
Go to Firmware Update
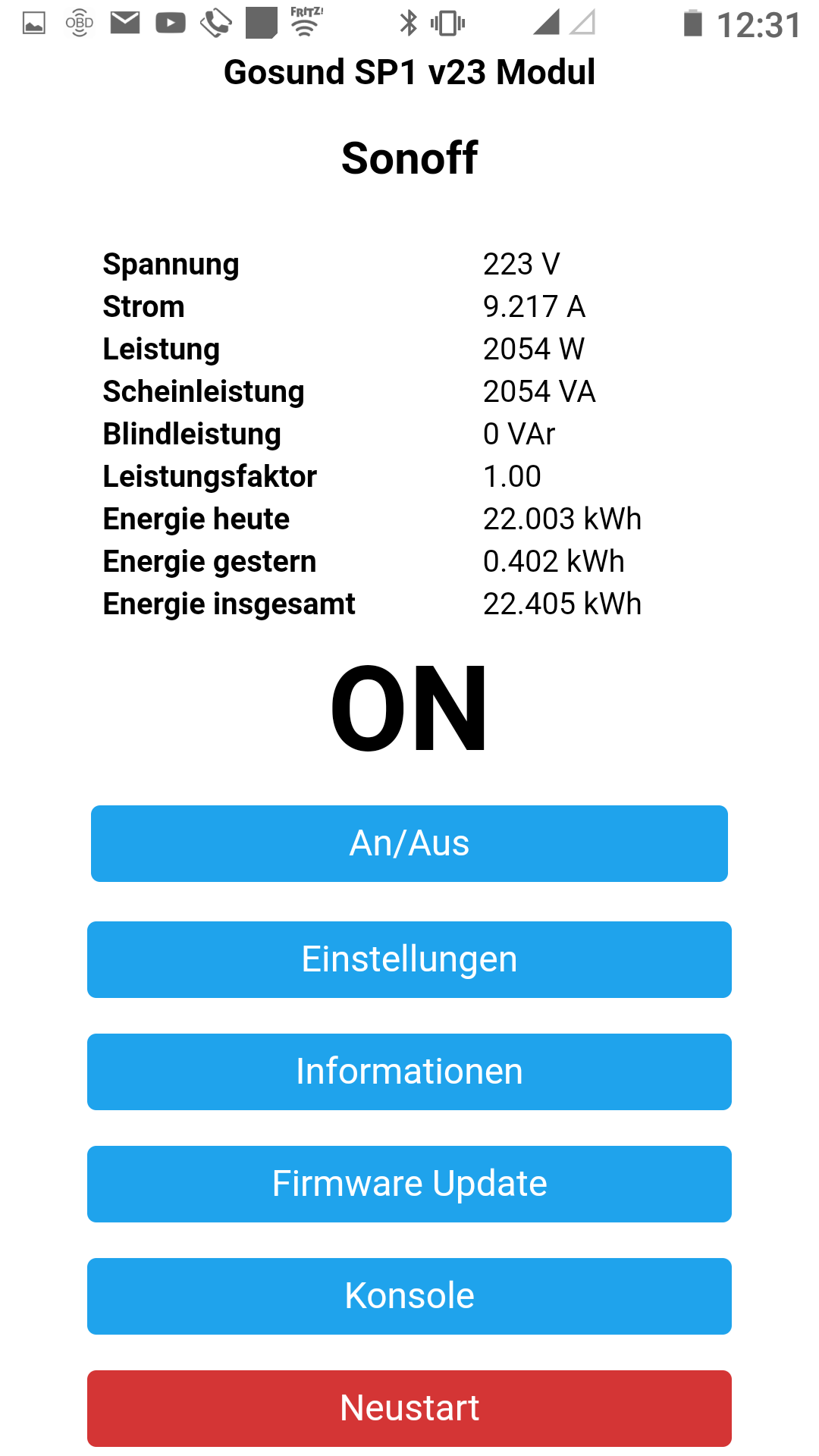point(409,1184)
